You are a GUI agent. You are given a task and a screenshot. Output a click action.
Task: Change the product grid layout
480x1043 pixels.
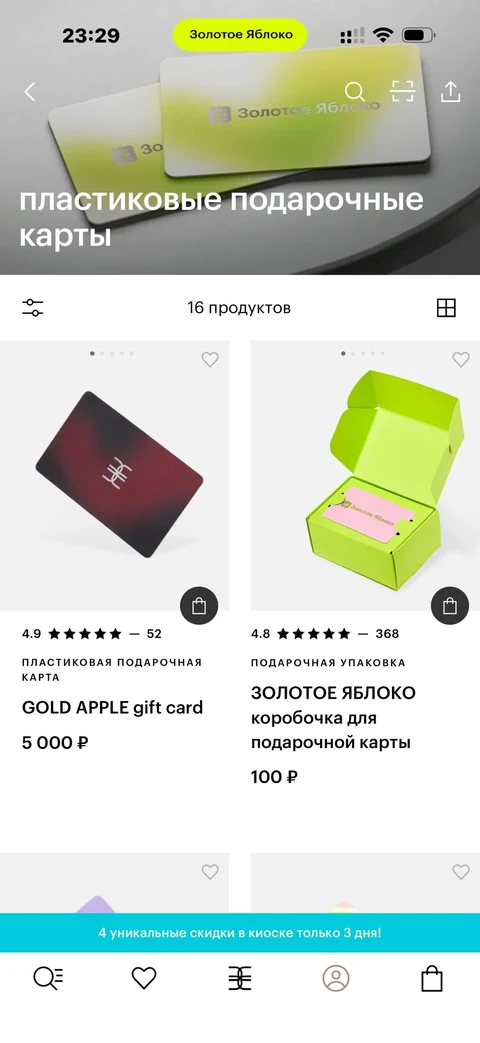446,308
